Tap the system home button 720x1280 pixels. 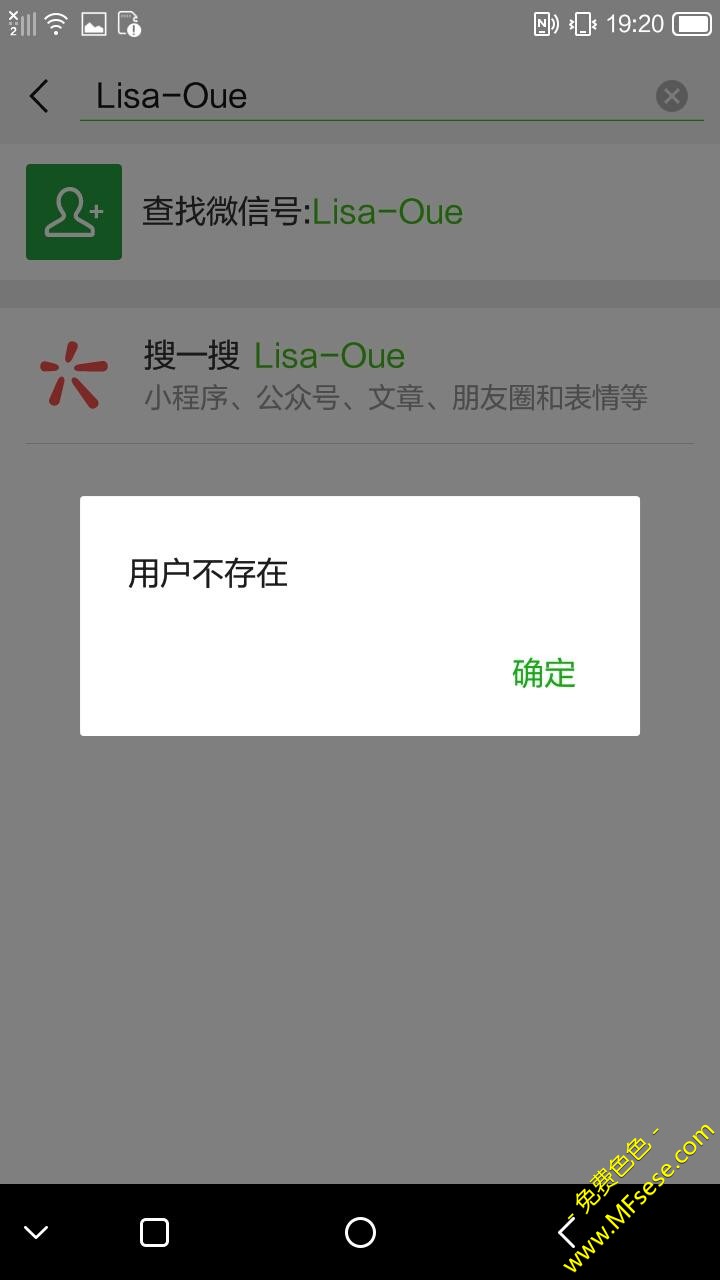coord(360,1232)
